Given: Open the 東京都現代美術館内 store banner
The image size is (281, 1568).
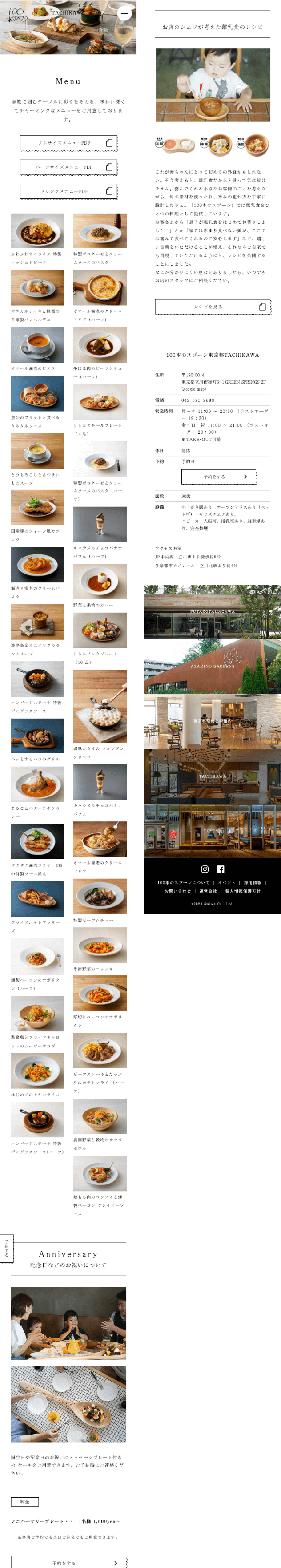Looking at the screenshot, I should point(212,721).
